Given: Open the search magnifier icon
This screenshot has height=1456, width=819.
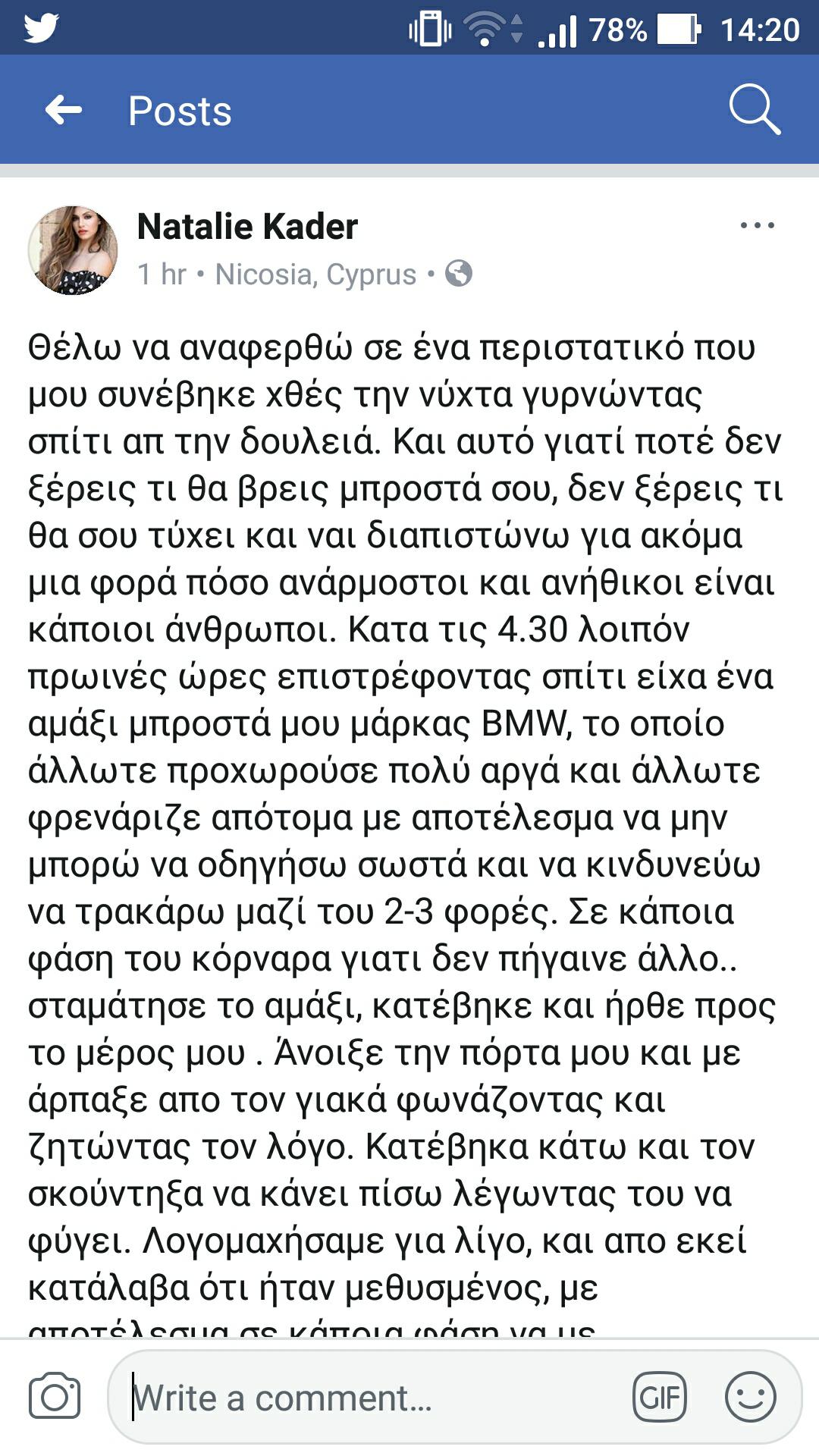Looking at the screenshot, I should (x=755, y=110).
